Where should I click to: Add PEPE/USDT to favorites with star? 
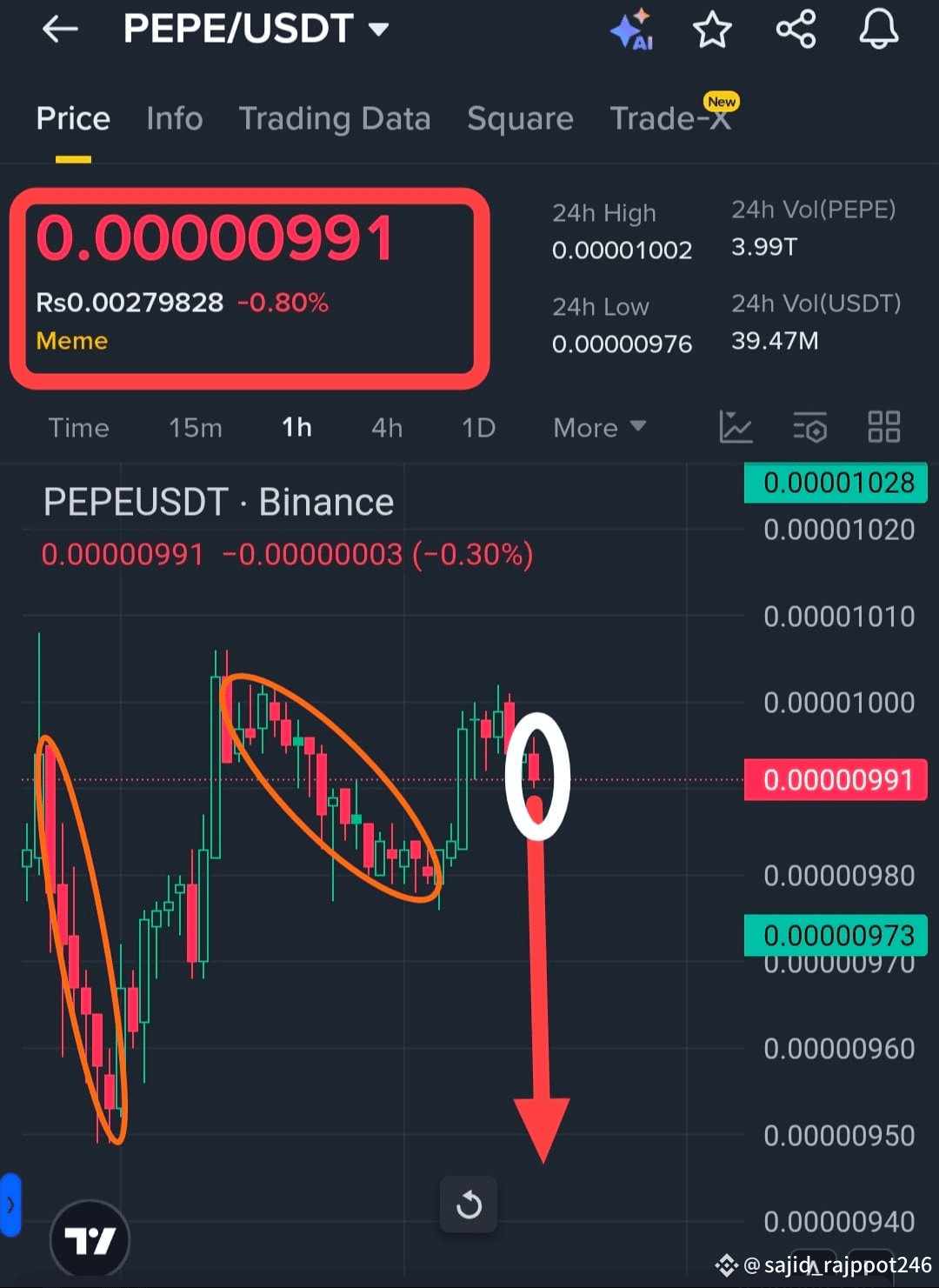pos(712,30)
